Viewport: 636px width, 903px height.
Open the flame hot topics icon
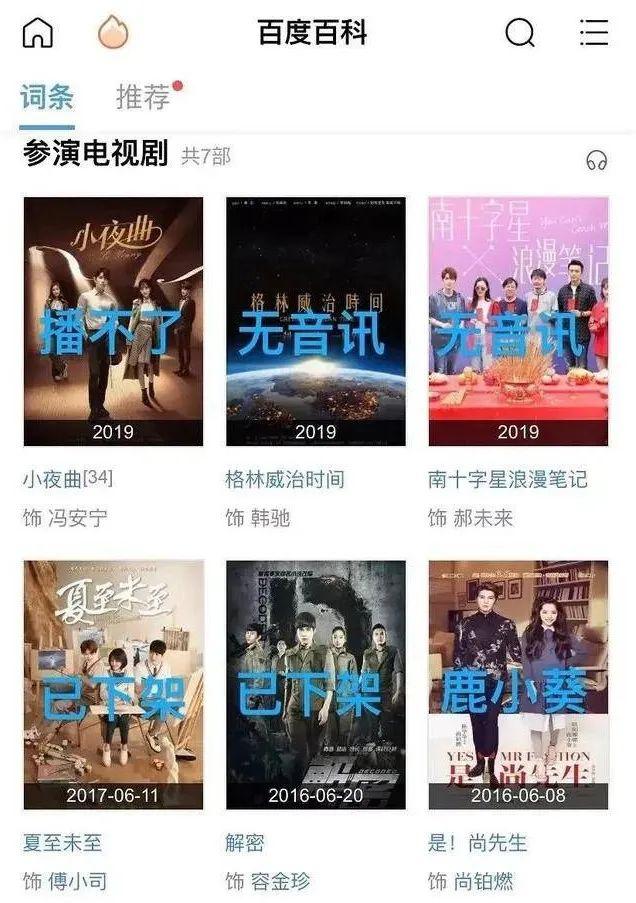click(x=113, y=33)
